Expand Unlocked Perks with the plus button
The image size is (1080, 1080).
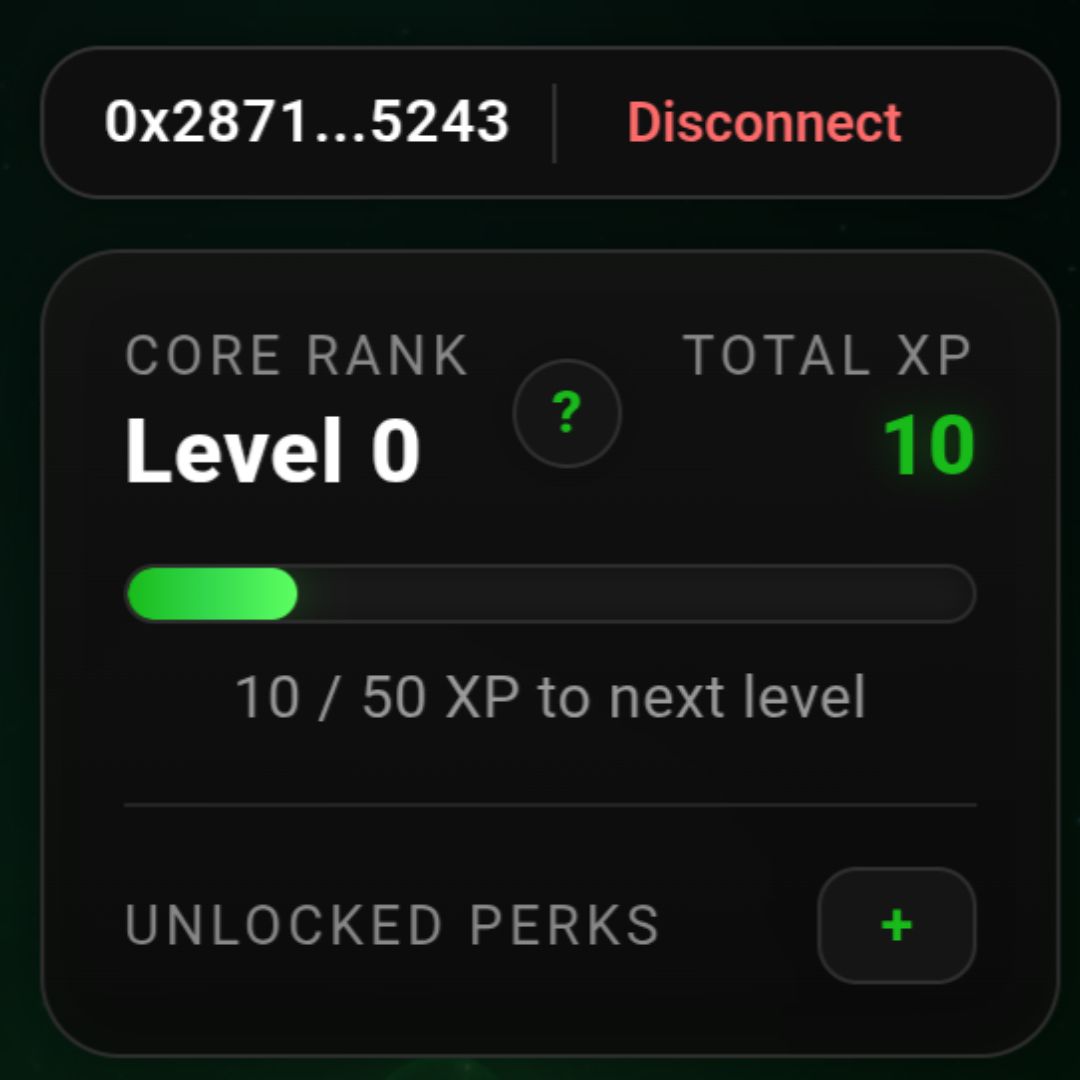click(896, 925)
